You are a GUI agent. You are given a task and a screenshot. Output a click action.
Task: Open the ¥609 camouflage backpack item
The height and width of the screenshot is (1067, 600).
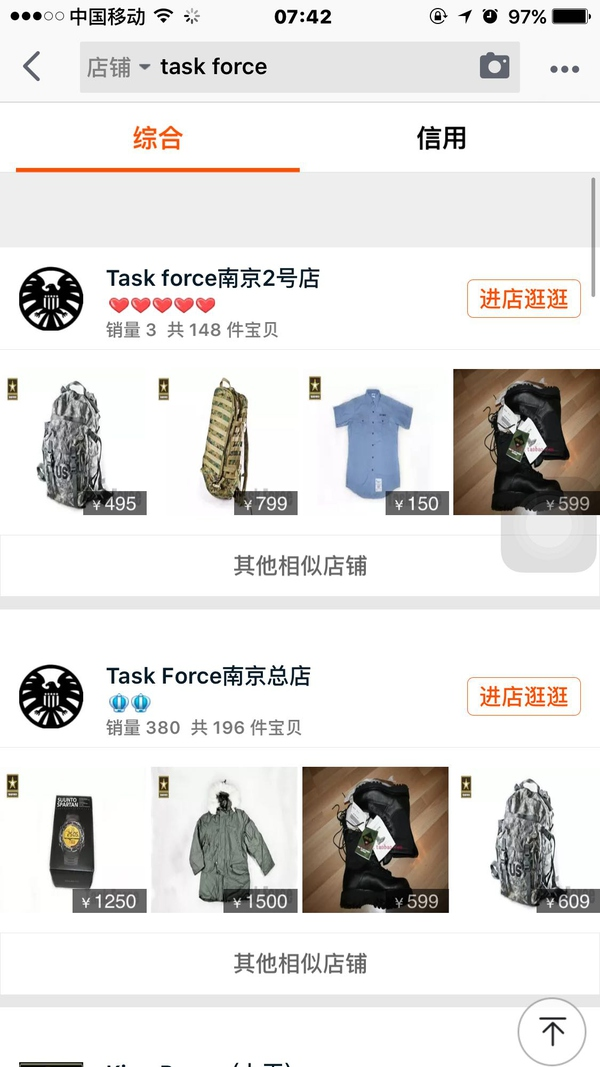click(528, 840)
